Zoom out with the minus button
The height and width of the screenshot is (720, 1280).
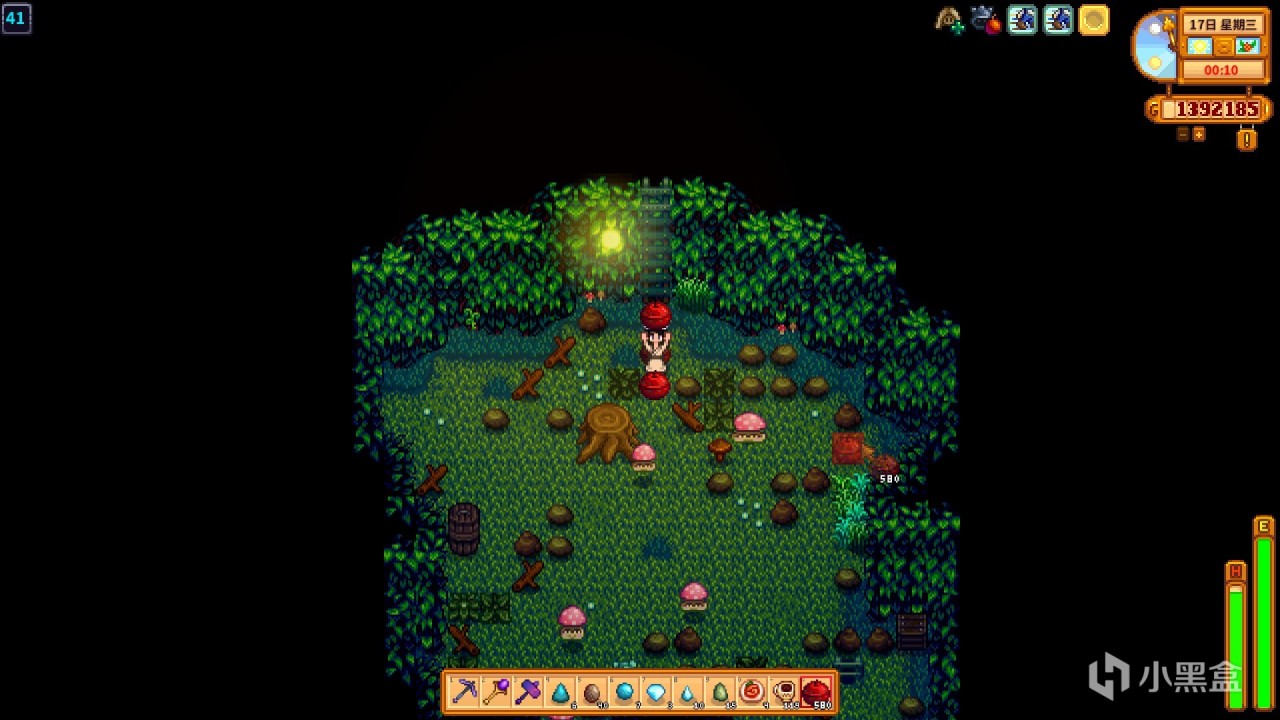pos(1182,134)
